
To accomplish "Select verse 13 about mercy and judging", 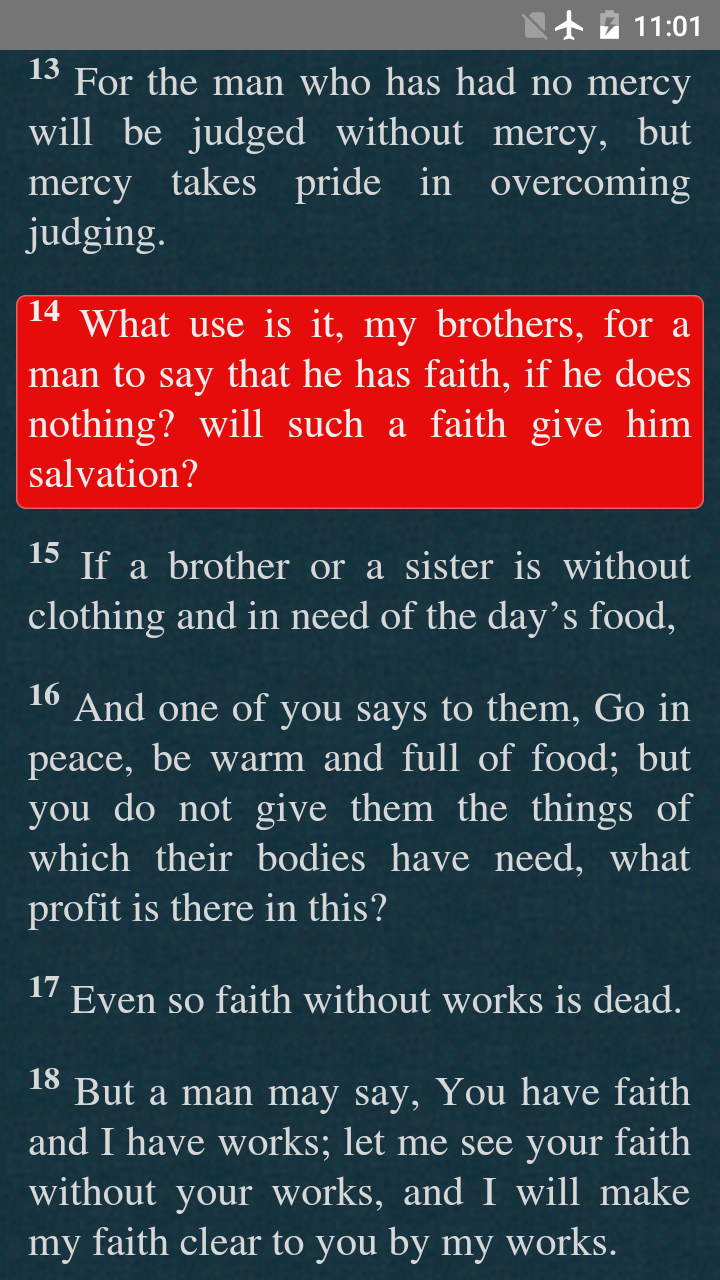I will click(x=360, y=158).
